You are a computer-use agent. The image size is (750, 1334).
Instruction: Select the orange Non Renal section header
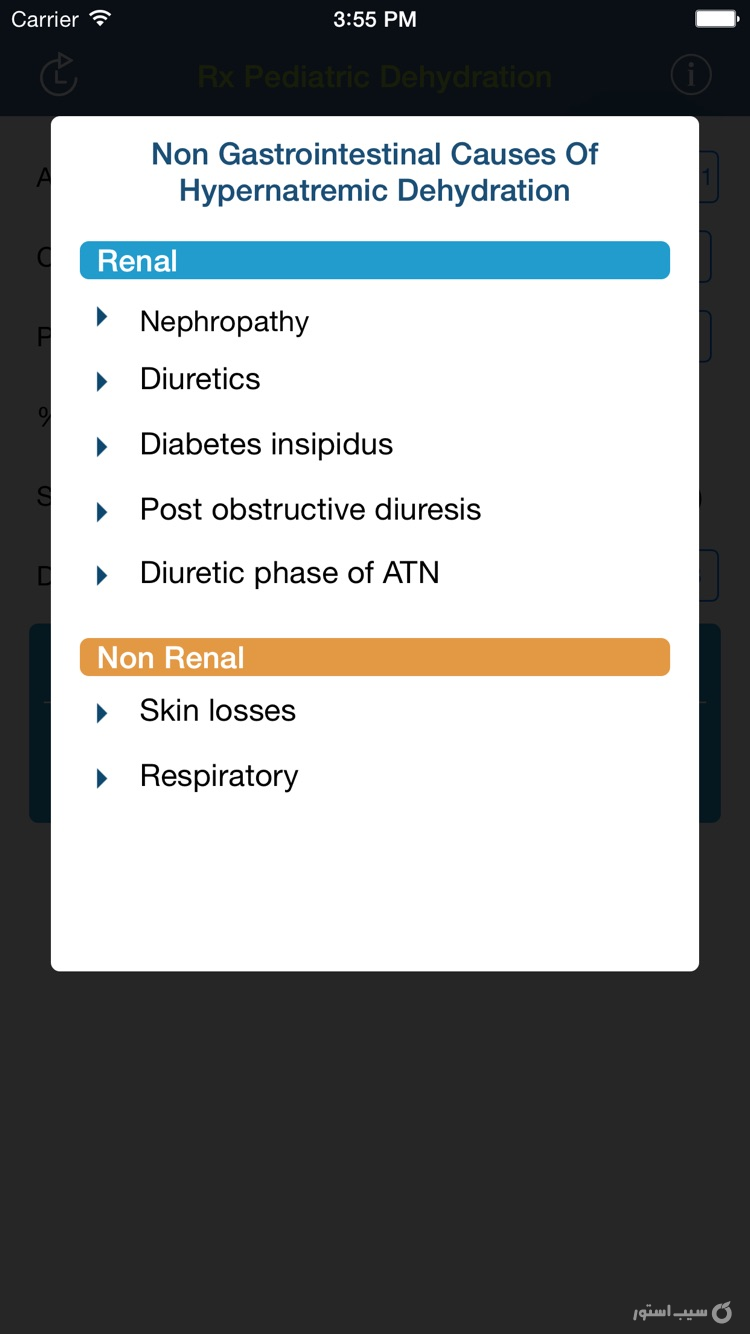pos(375,657)
